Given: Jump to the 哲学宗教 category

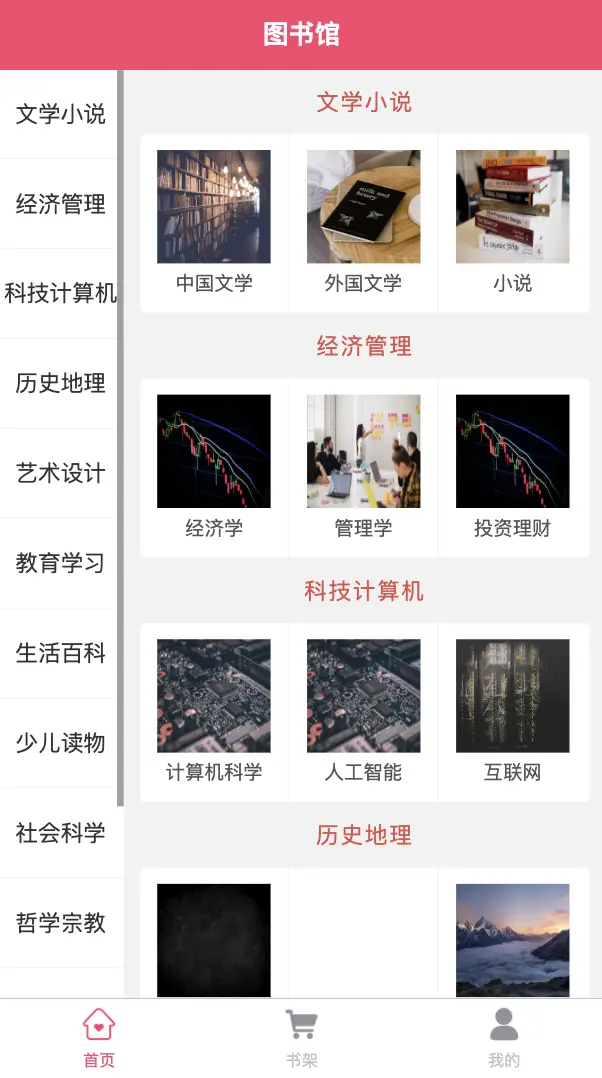Looking at the screenshot, I should (x=61, y=922).
